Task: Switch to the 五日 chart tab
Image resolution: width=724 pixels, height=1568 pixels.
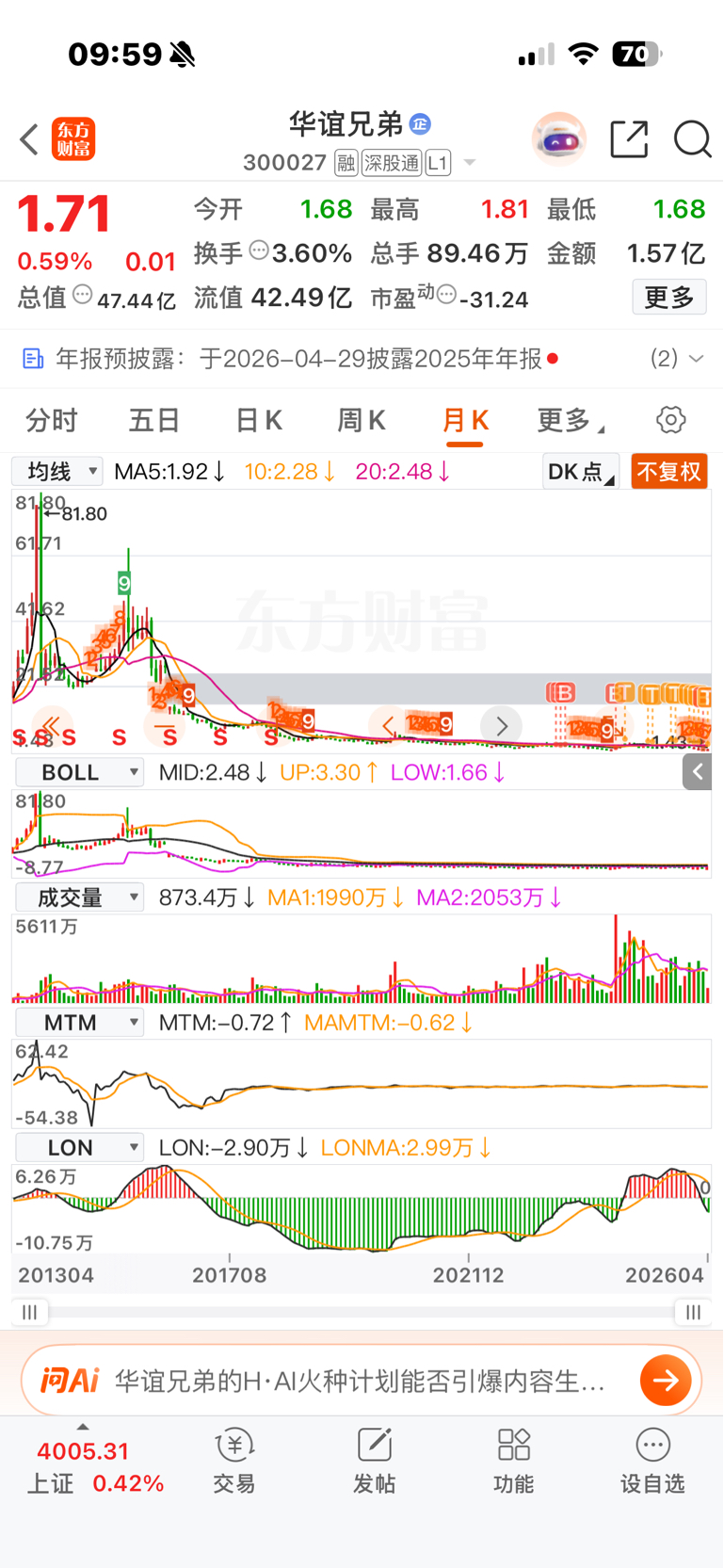Action: 154,420
